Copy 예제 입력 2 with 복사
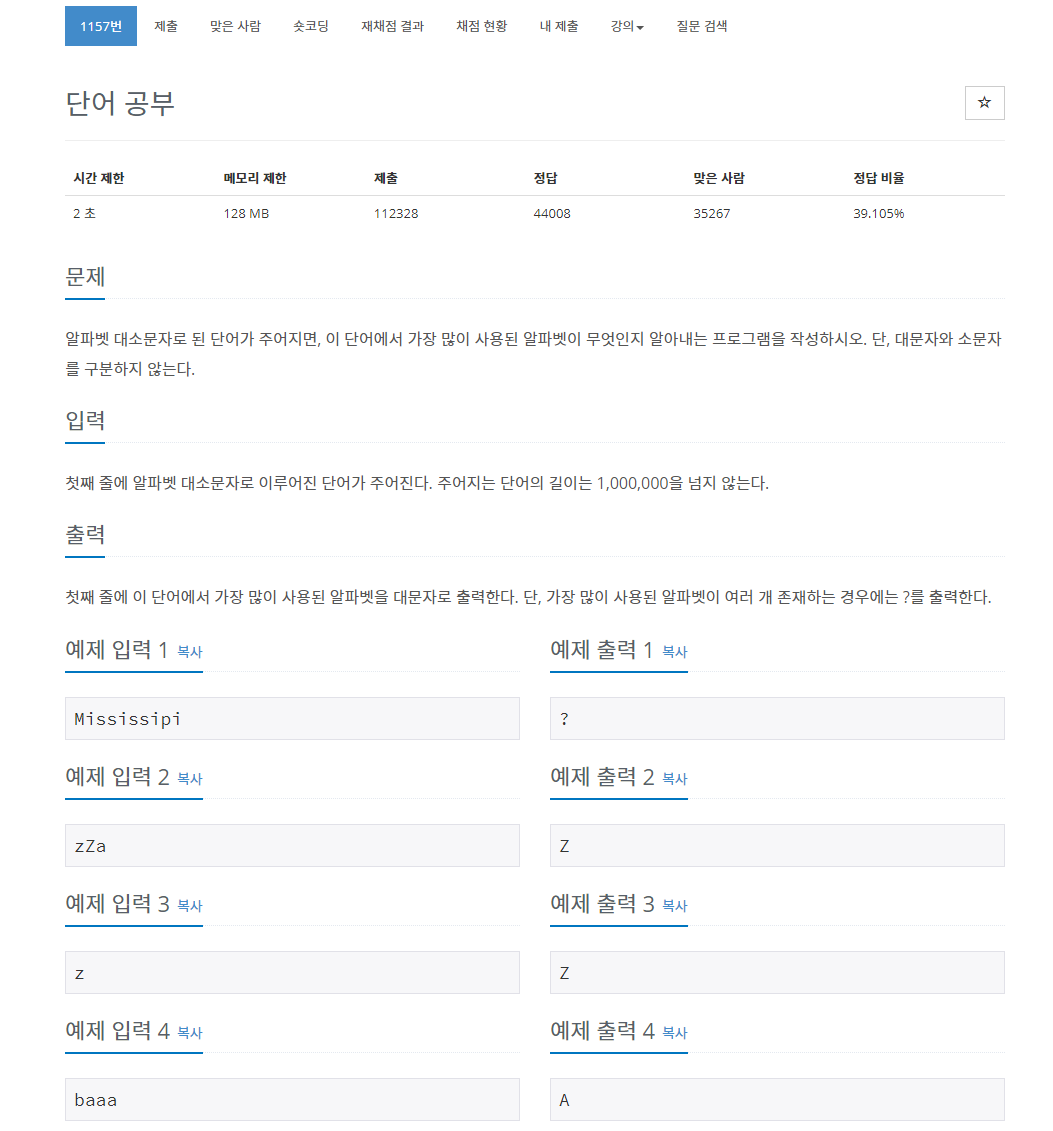Viewport: 1053px width, 1131px height. tap(190, 778)
